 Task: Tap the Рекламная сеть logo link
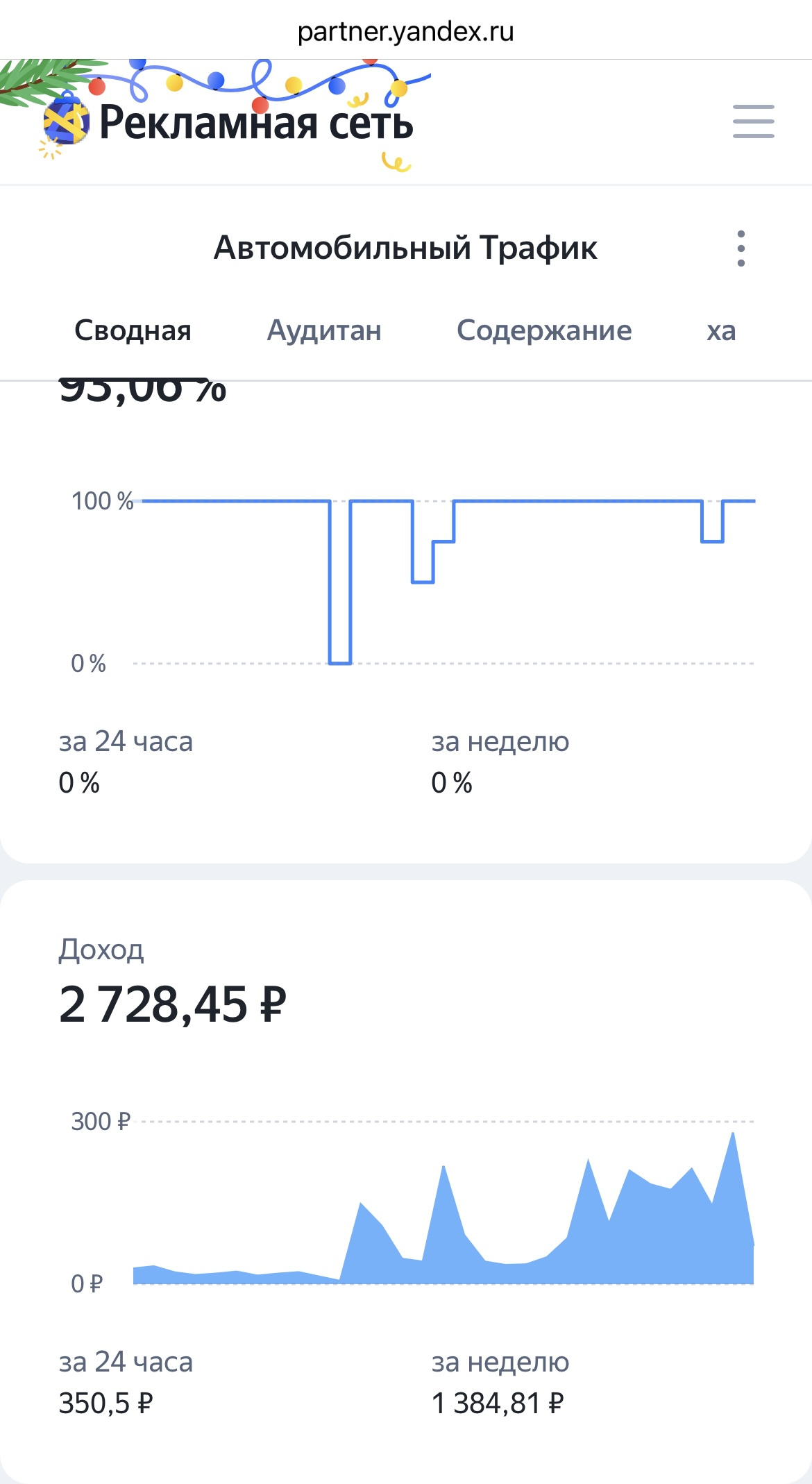(x=229, y=123)
